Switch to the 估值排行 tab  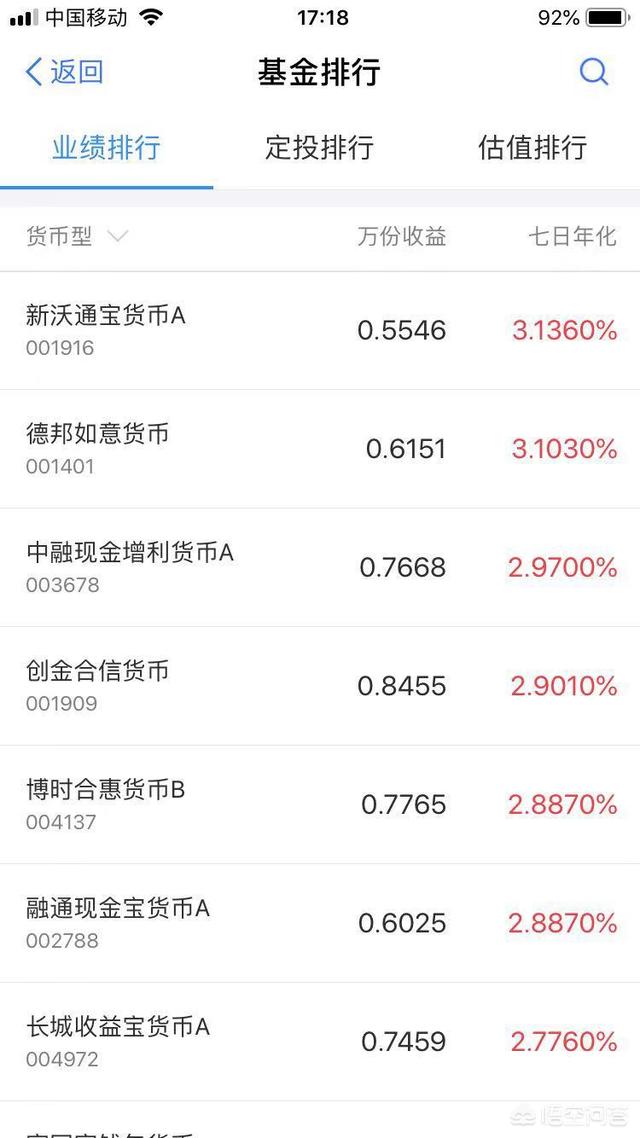[x=533, y=147]
